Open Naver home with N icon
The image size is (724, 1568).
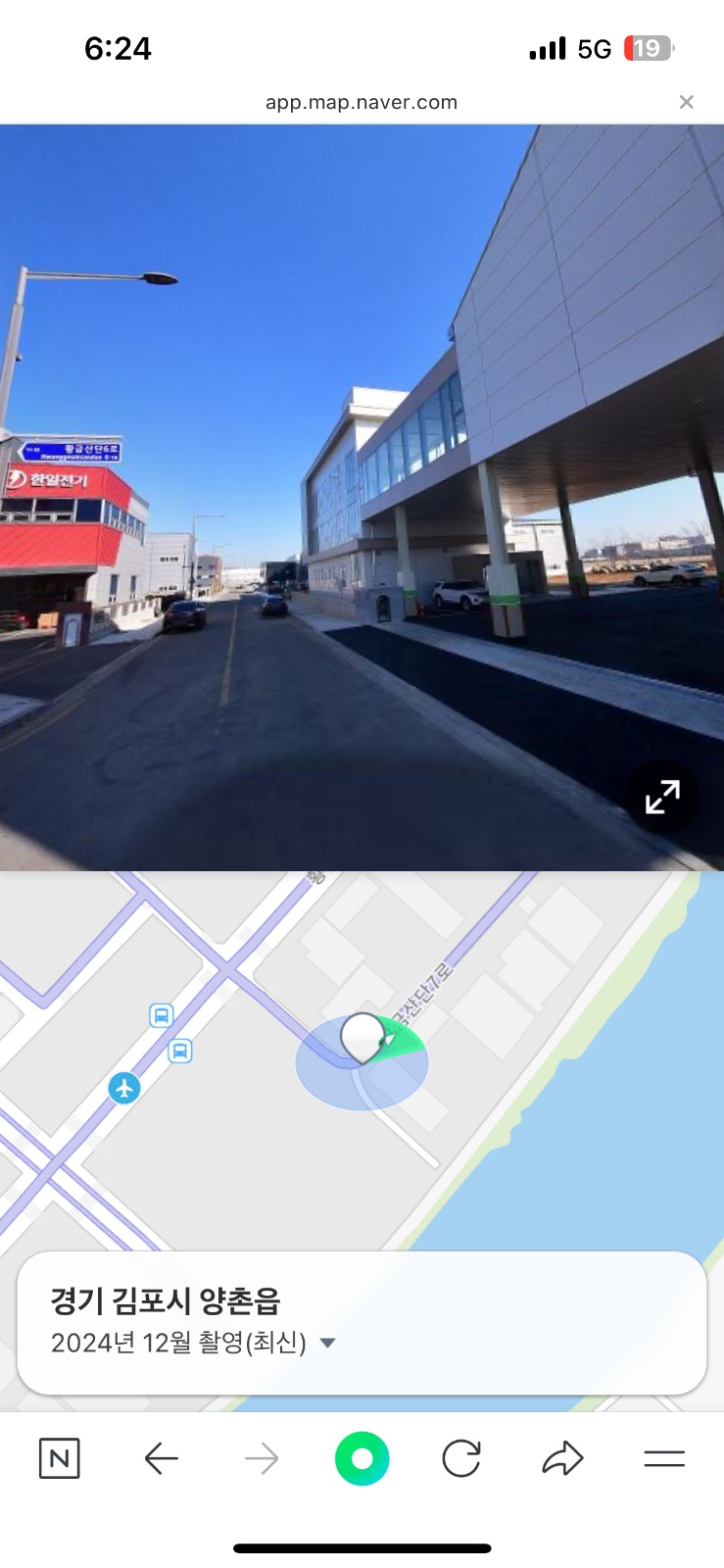coord(59,1458)
